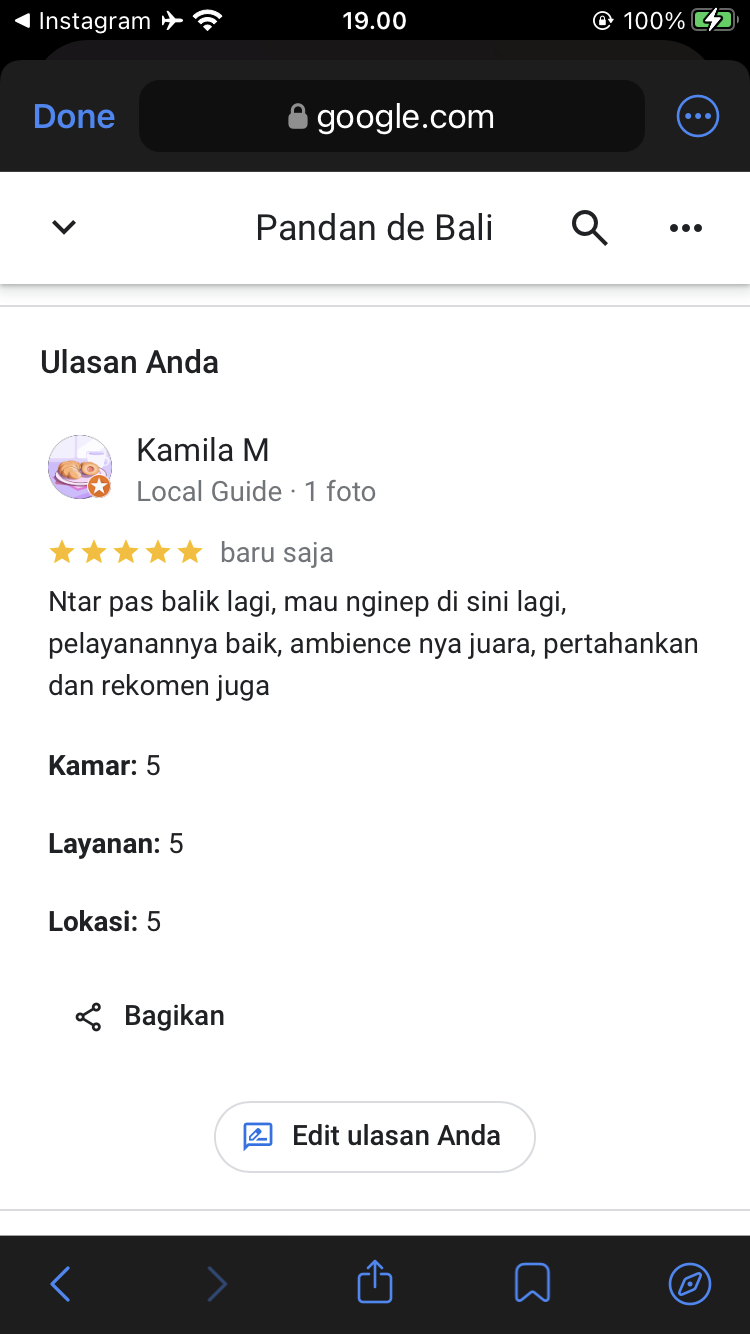Tap Bagikan to share the review
Screen dimensions: 750x1334
[x=150, y=1016]
